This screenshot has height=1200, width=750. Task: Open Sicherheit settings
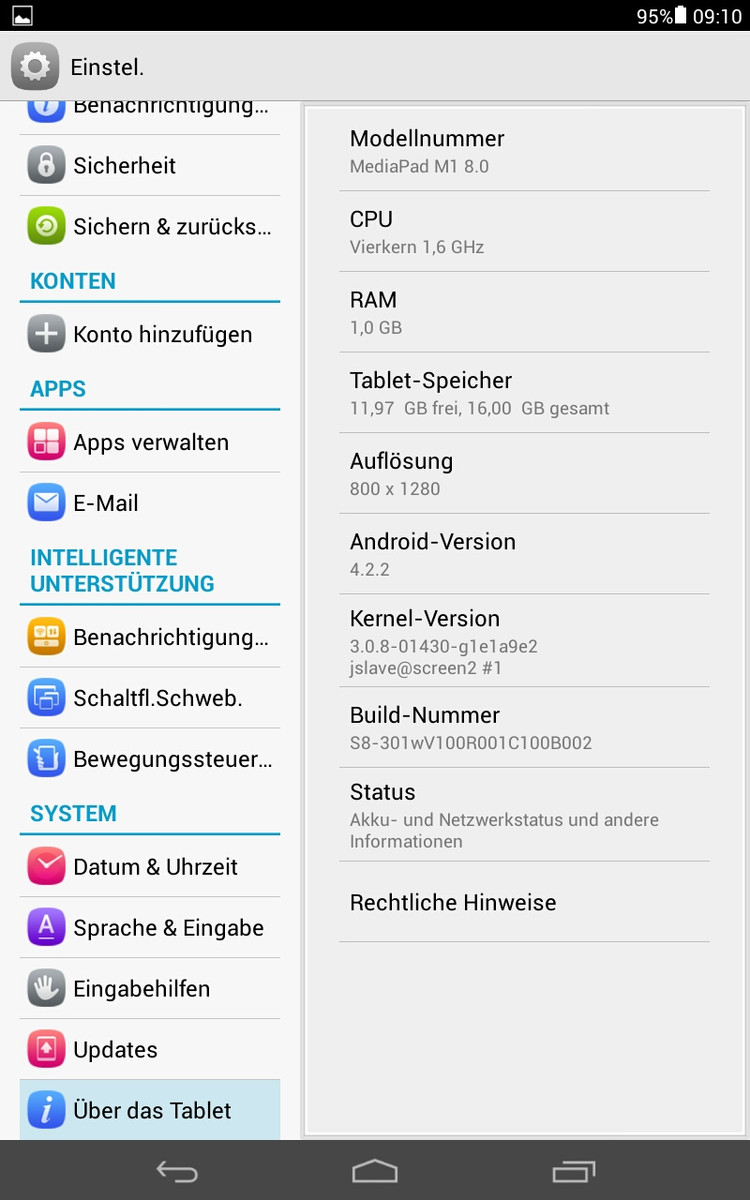(x=150, y=165)
